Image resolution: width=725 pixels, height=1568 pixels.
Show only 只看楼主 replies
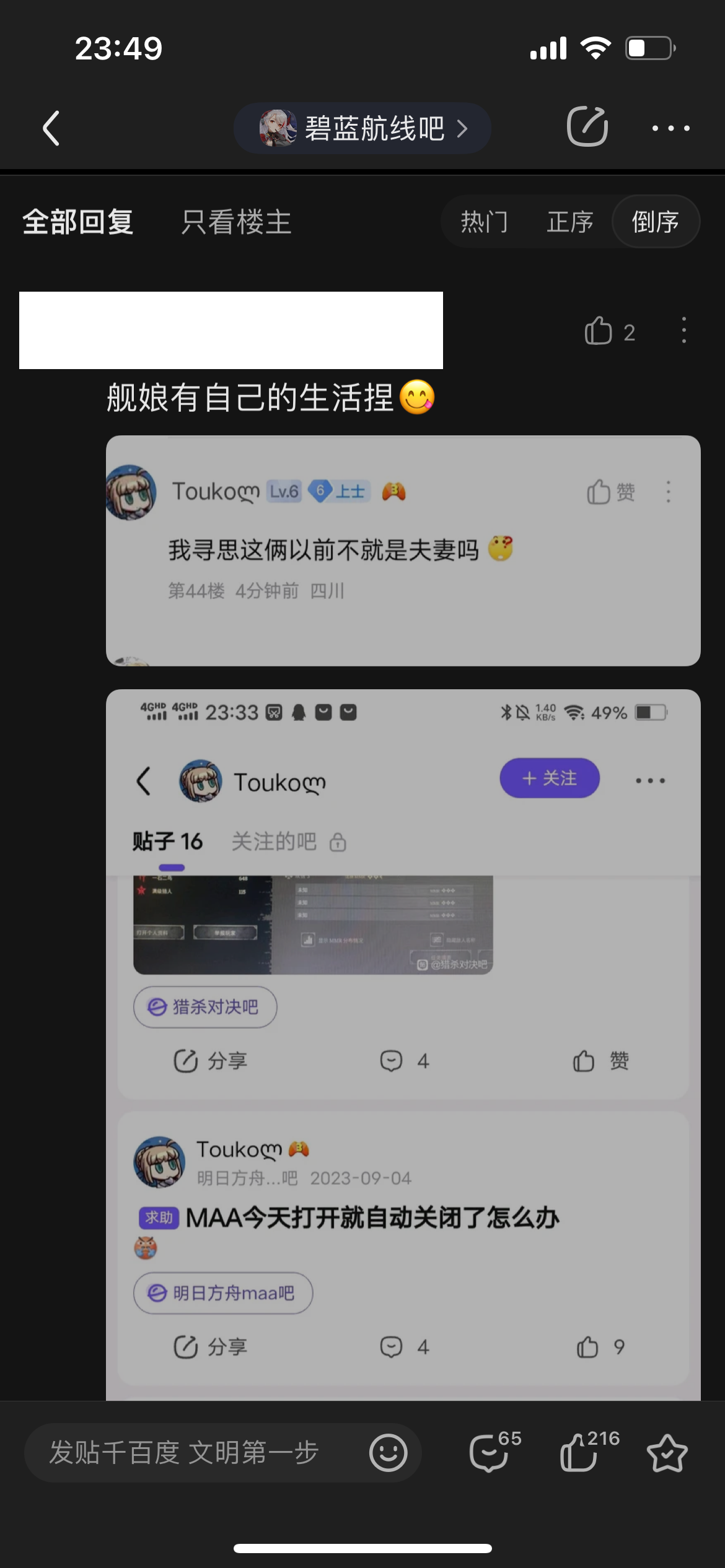click(x=236, y=222)
